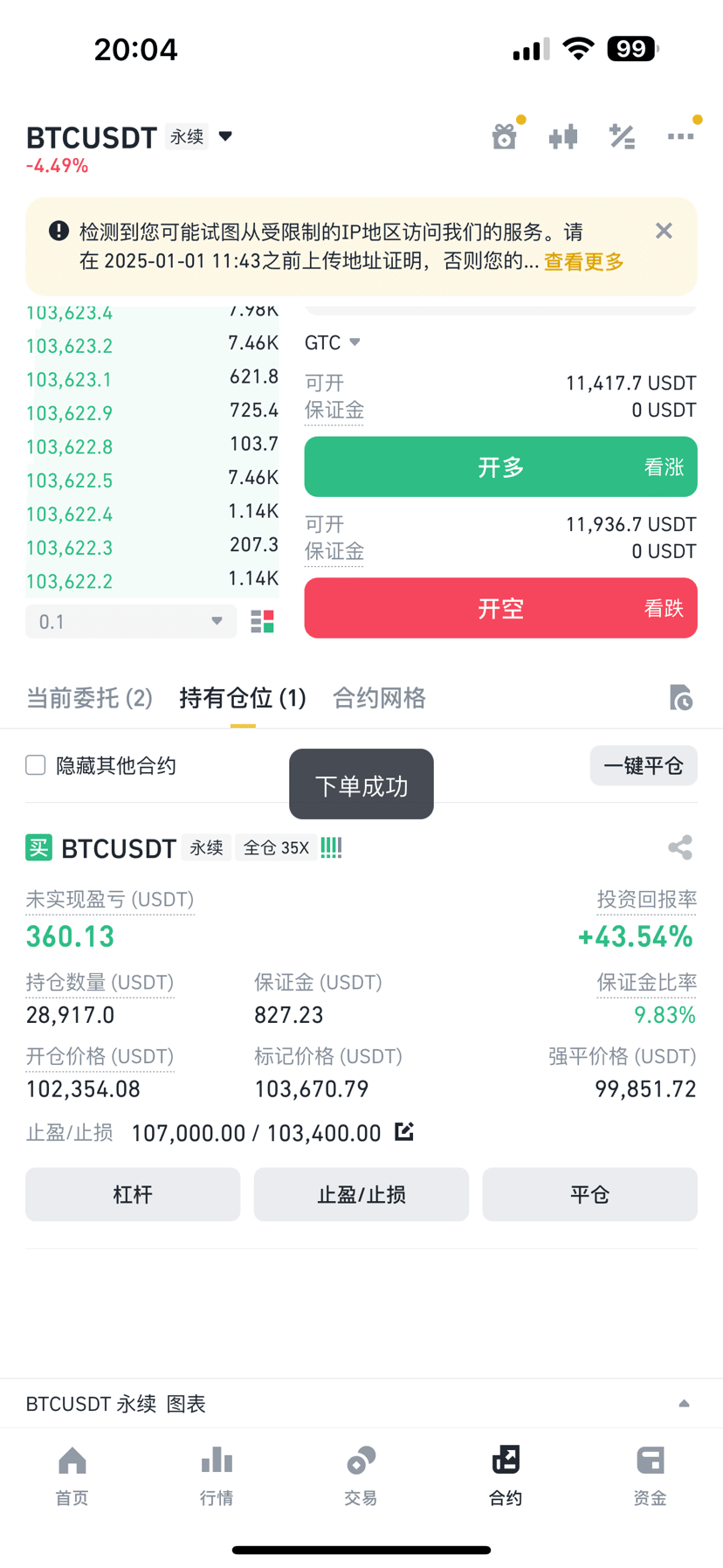The image size is (723, 1568).
Task: Open the BTCUSDT contract selector dropdown
Action: click(225, 136)
